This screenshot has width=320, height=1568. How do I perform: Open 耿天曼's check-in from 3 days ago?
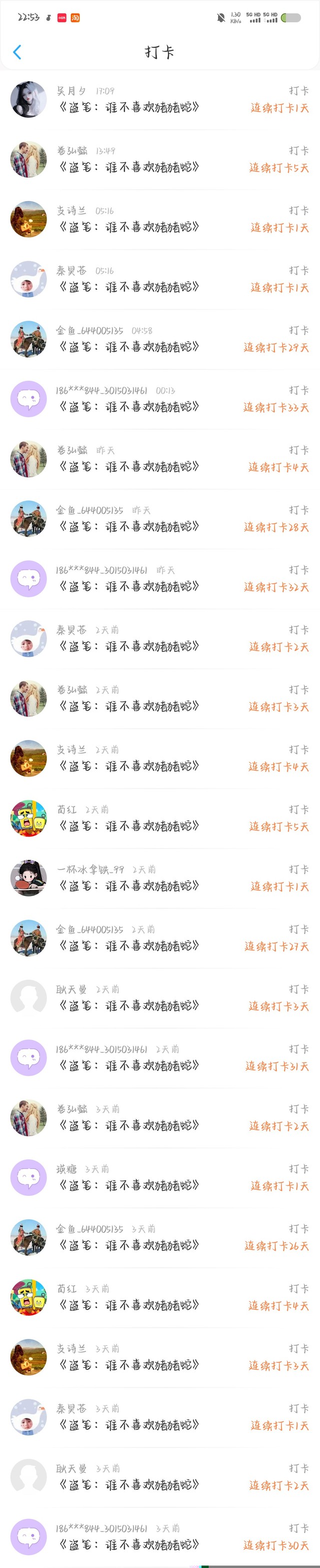click(x=159, y=1477)
